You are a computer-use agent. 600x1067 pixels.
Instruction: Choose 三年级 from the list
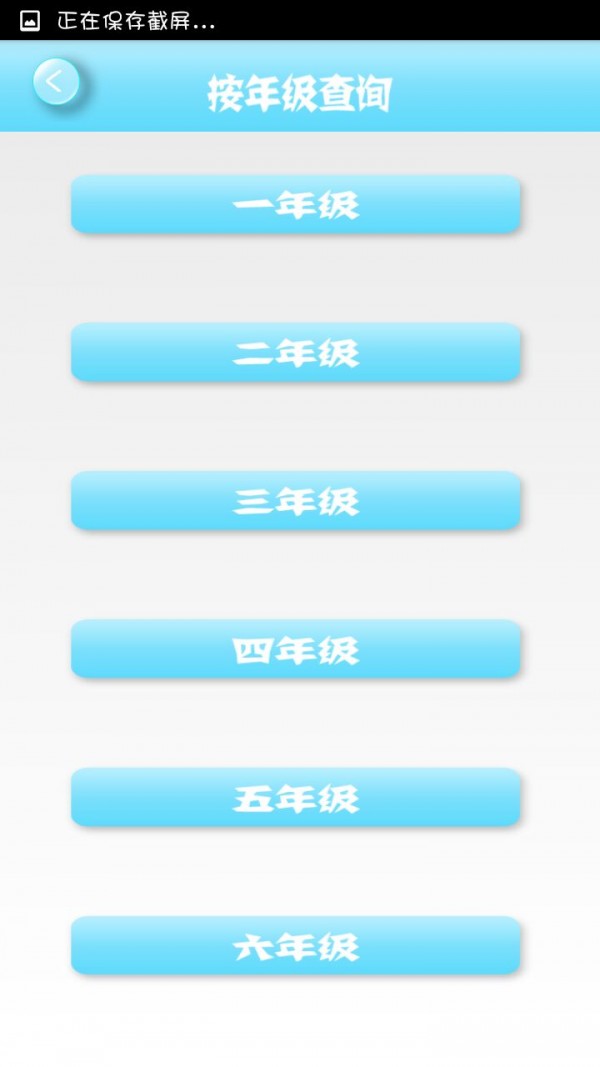tap(295, 500)
